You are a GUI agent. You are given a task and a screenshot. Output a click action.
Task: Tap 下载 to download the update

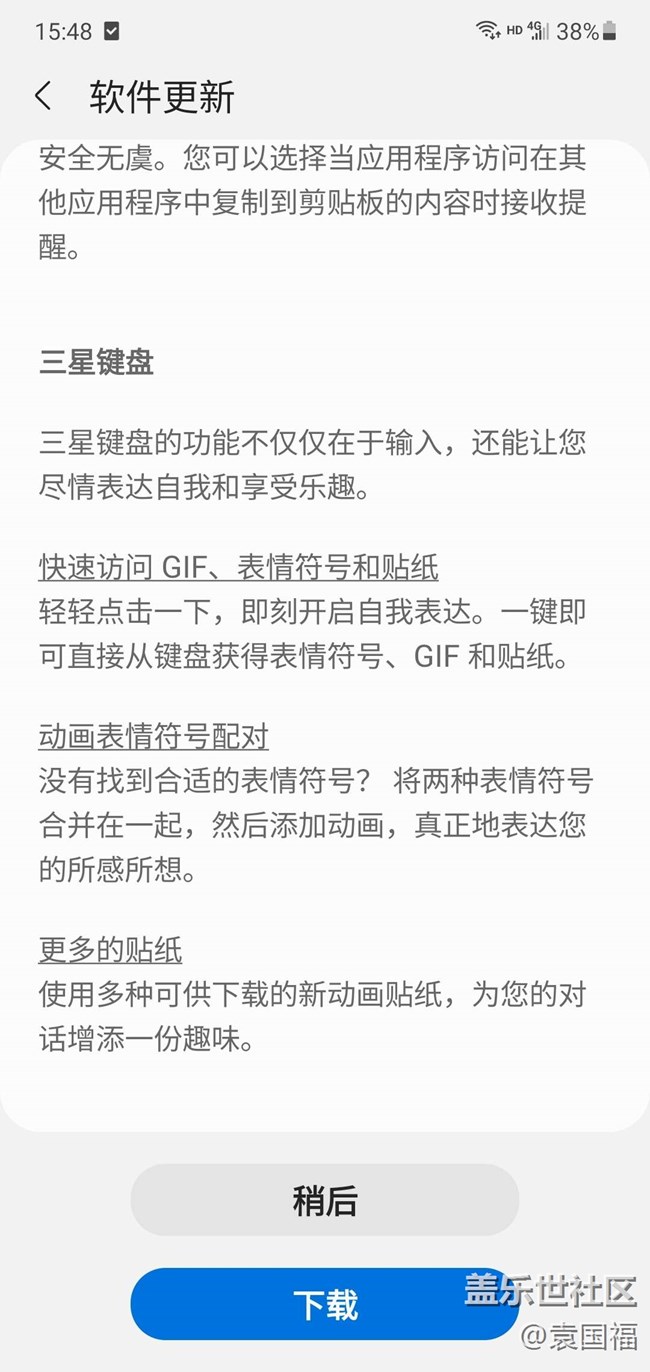[325, 1304]
